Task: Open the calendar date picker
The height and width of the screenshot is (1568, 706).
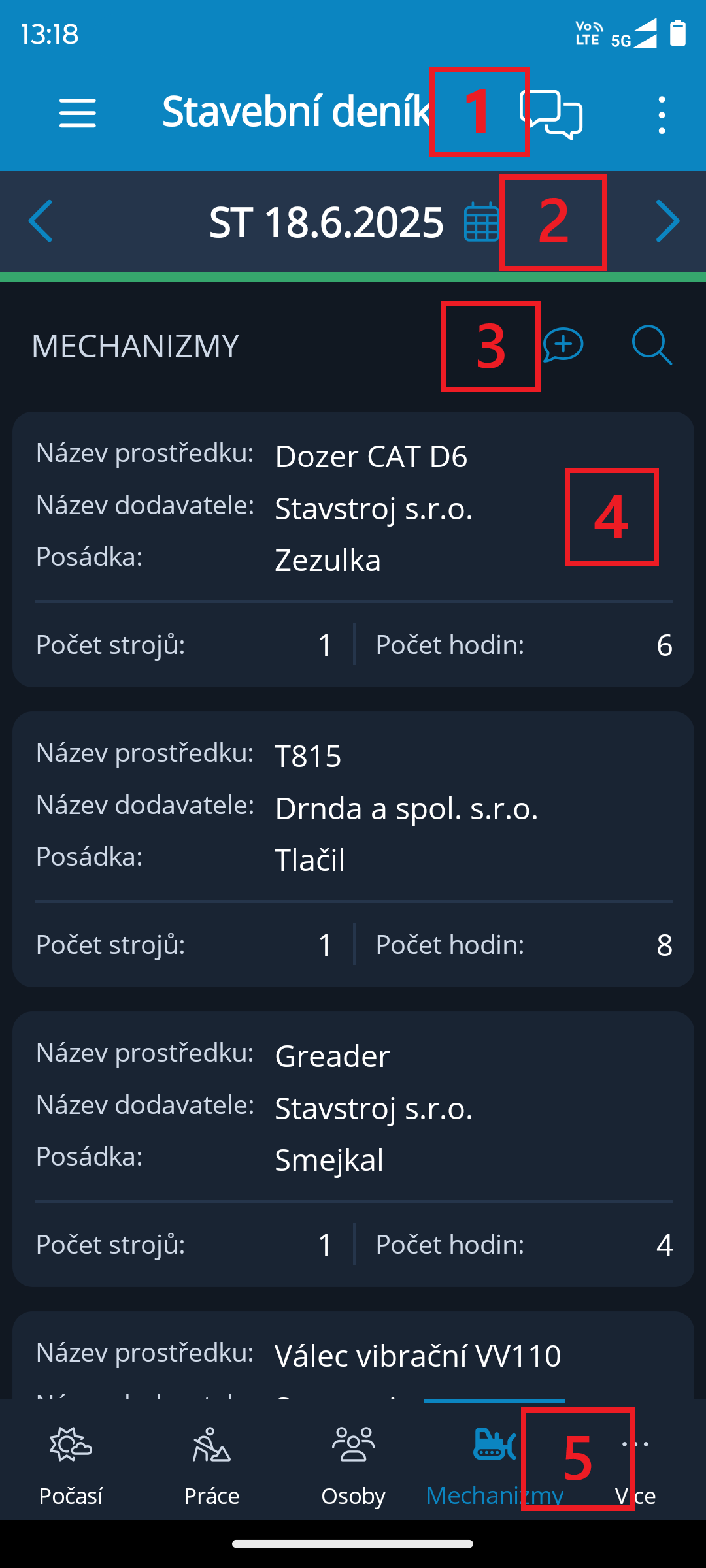Action: click(482, 222)
